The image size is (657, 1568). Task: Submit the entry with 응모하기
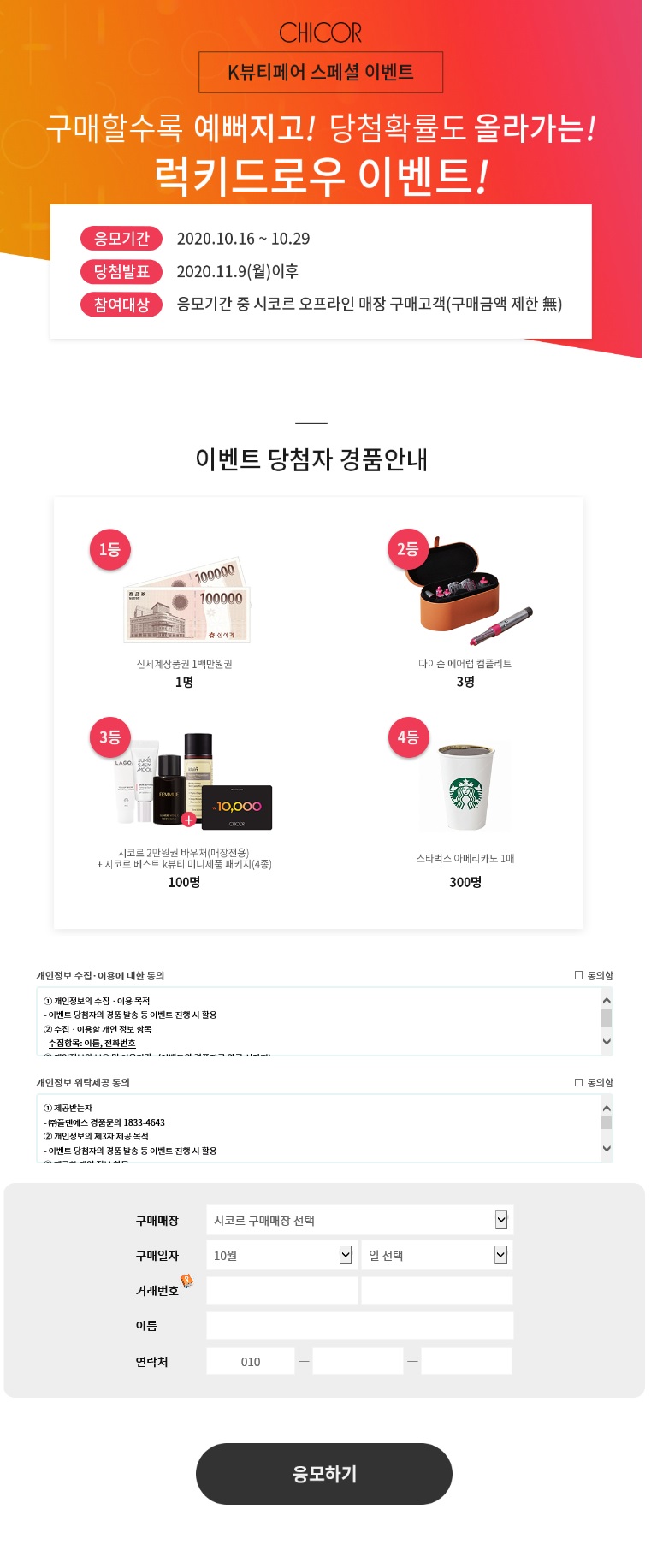tap(323, 1473)
